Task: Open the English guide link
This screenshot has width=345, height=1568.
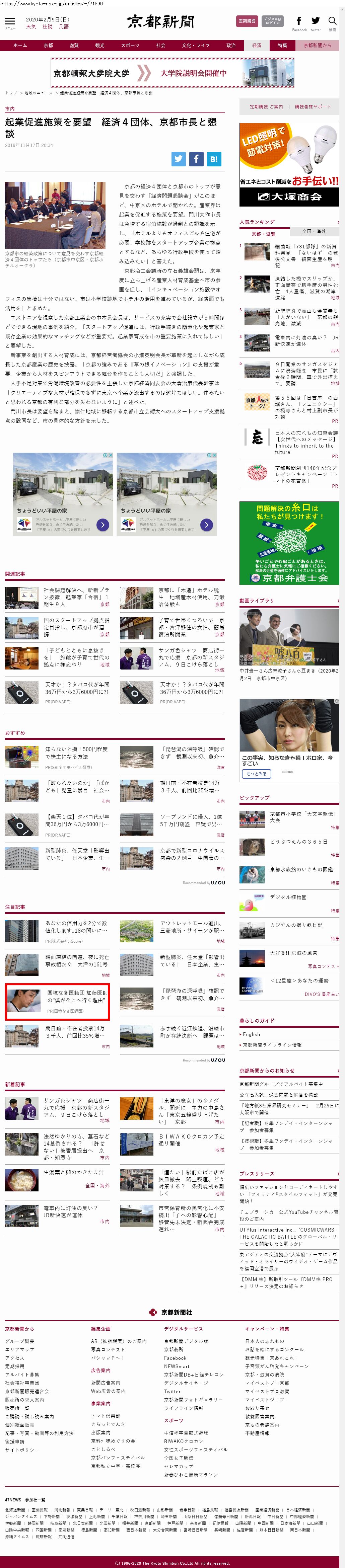Action: pos(251,1034)
